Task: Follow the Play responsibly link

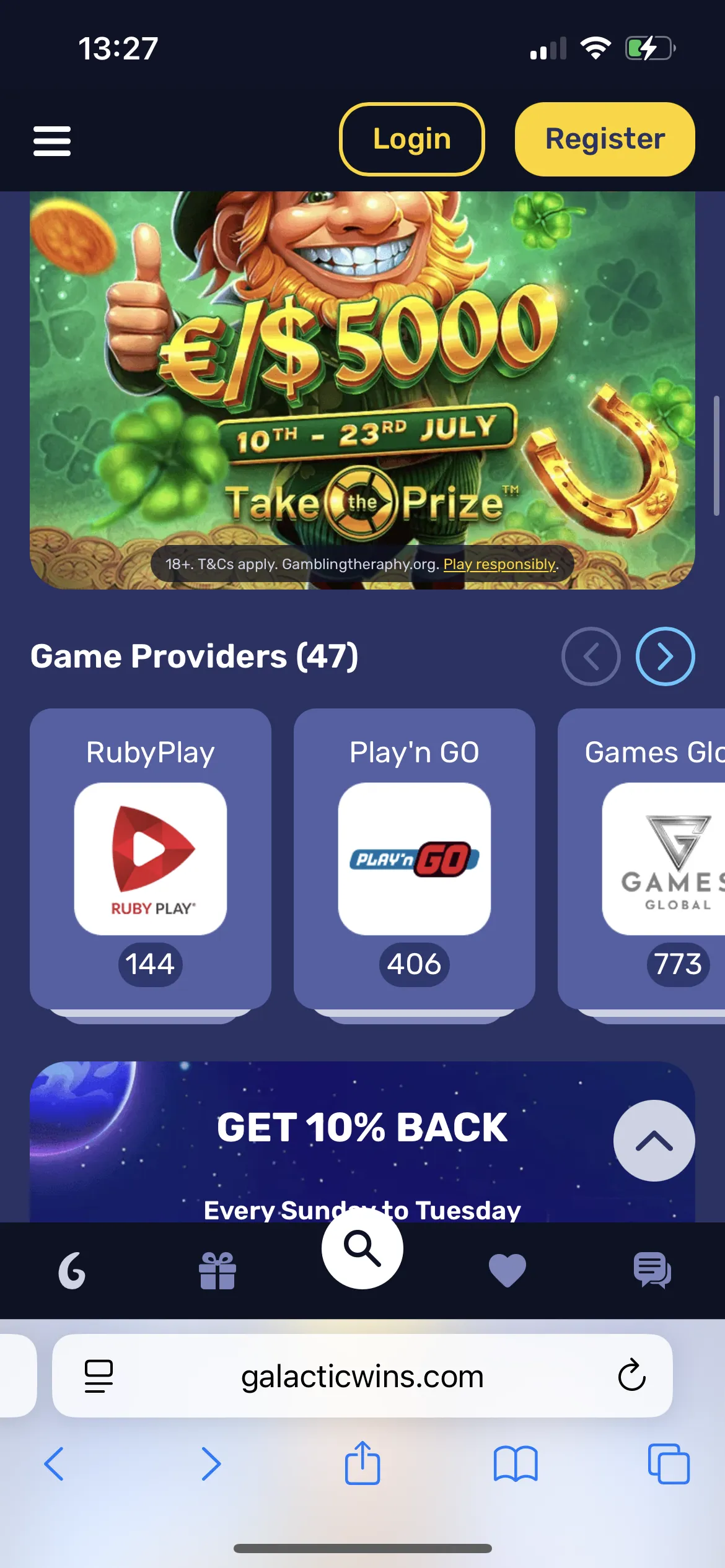Action: click(499, 564)
